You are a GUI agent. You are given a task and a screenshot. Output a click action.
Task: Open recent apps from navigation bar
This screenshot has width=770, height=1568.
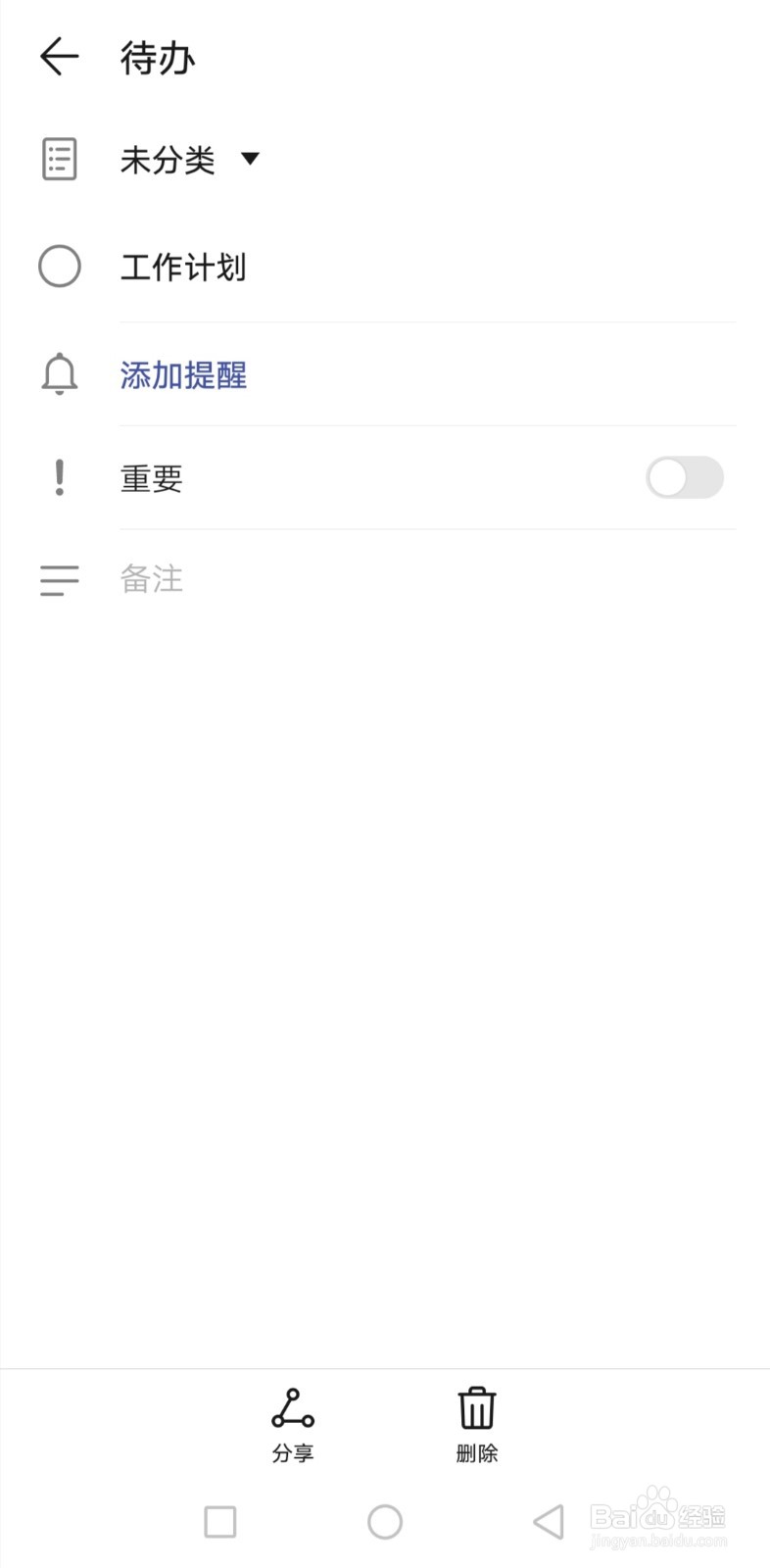click(219, 1522)
